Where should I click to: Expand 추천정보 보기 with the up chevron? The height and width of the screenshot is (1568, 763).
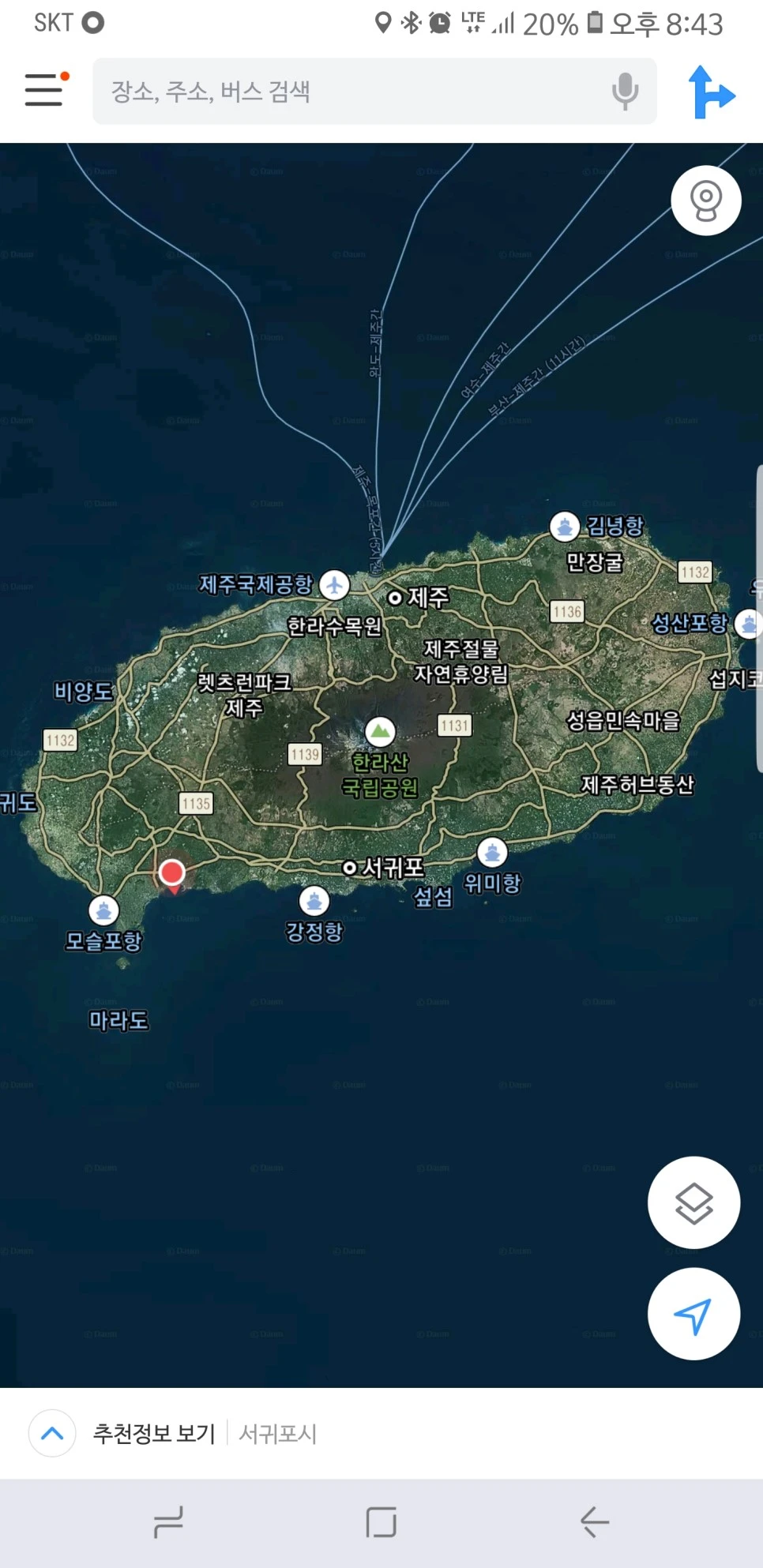(x=52, y=1435)
